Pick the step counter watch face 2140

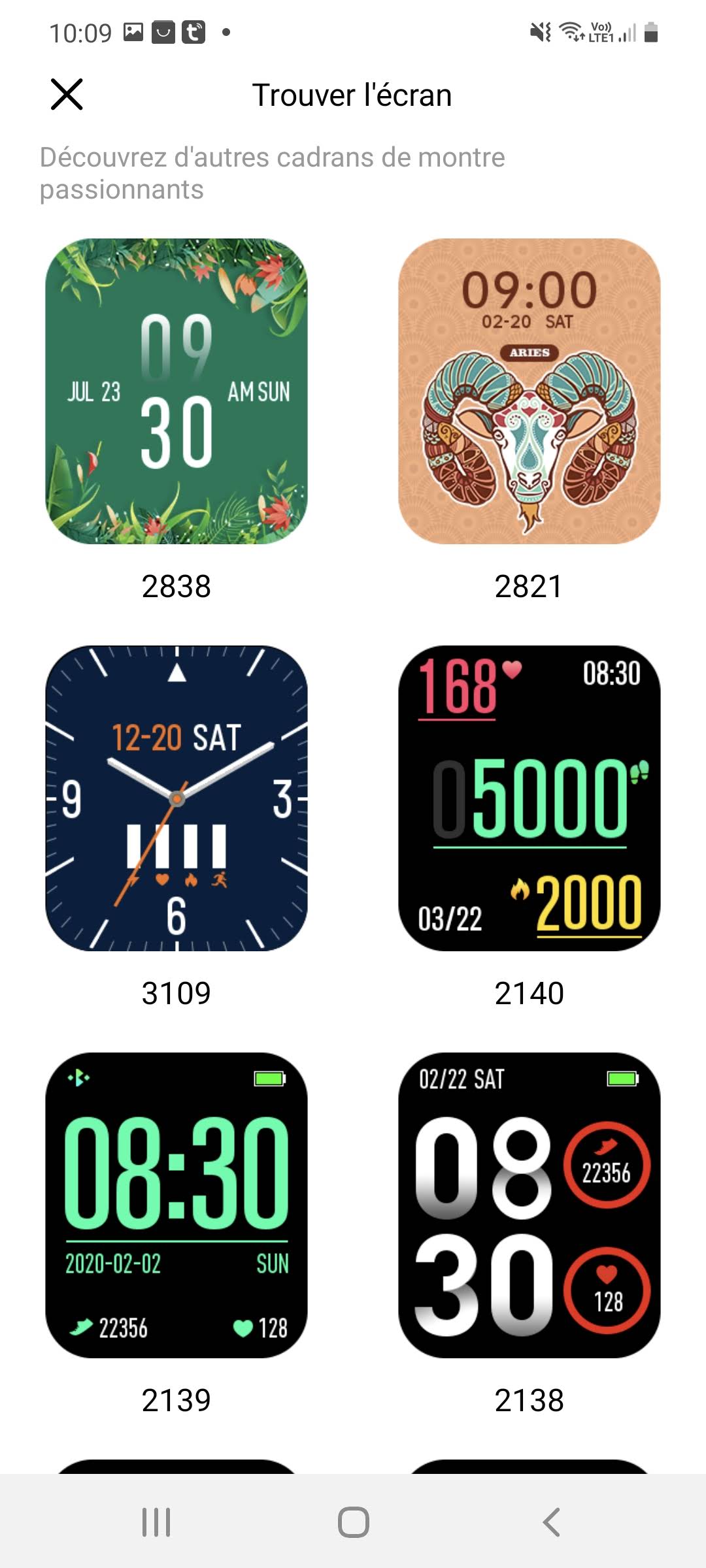point(529,798)
